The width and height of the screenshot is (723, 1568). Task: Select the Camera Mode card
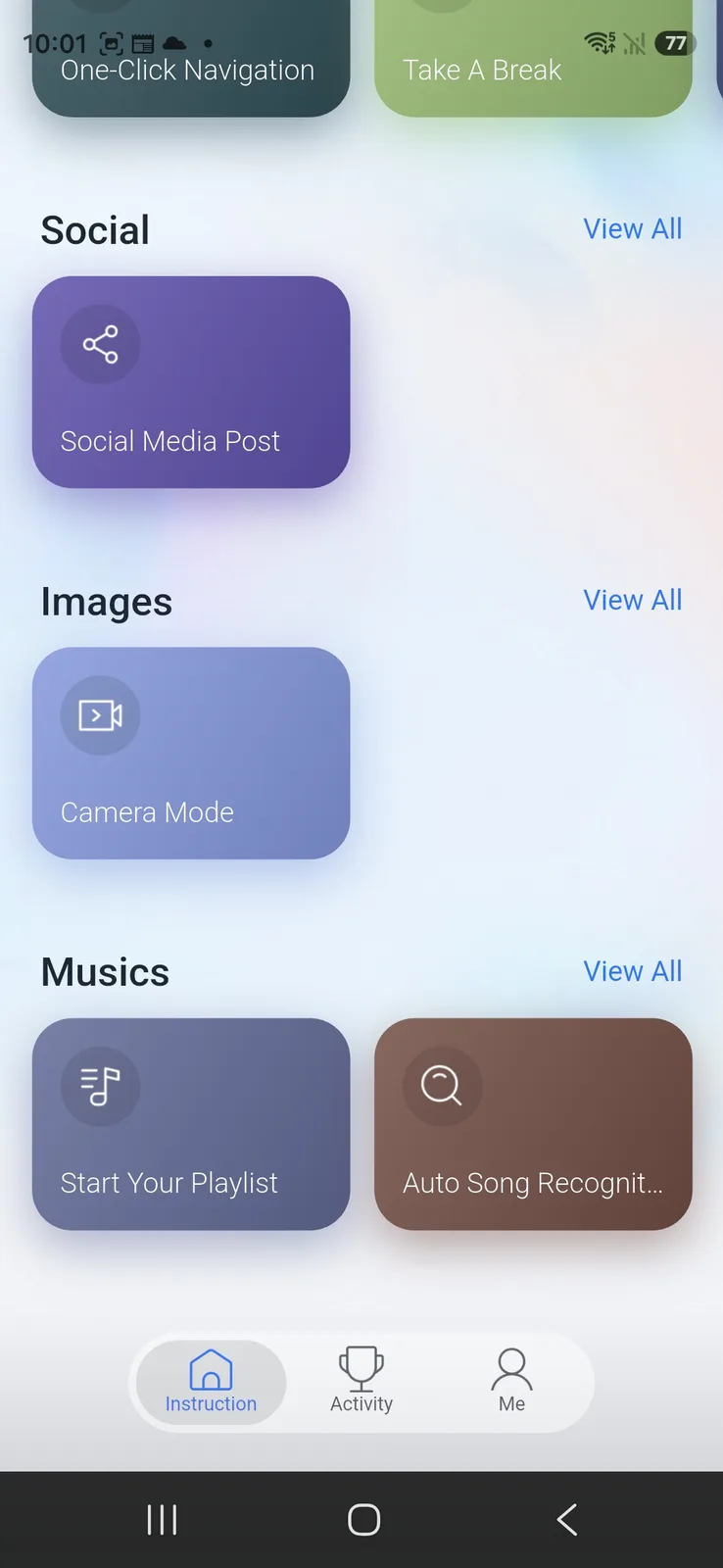pos(191,753)
